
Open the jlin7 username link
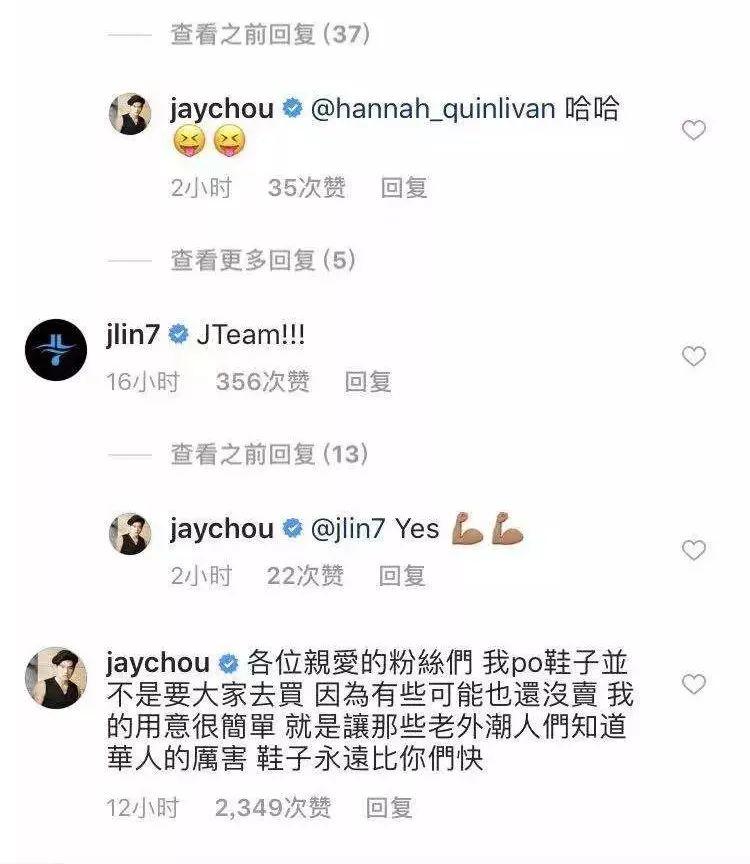tap(133, 335)
